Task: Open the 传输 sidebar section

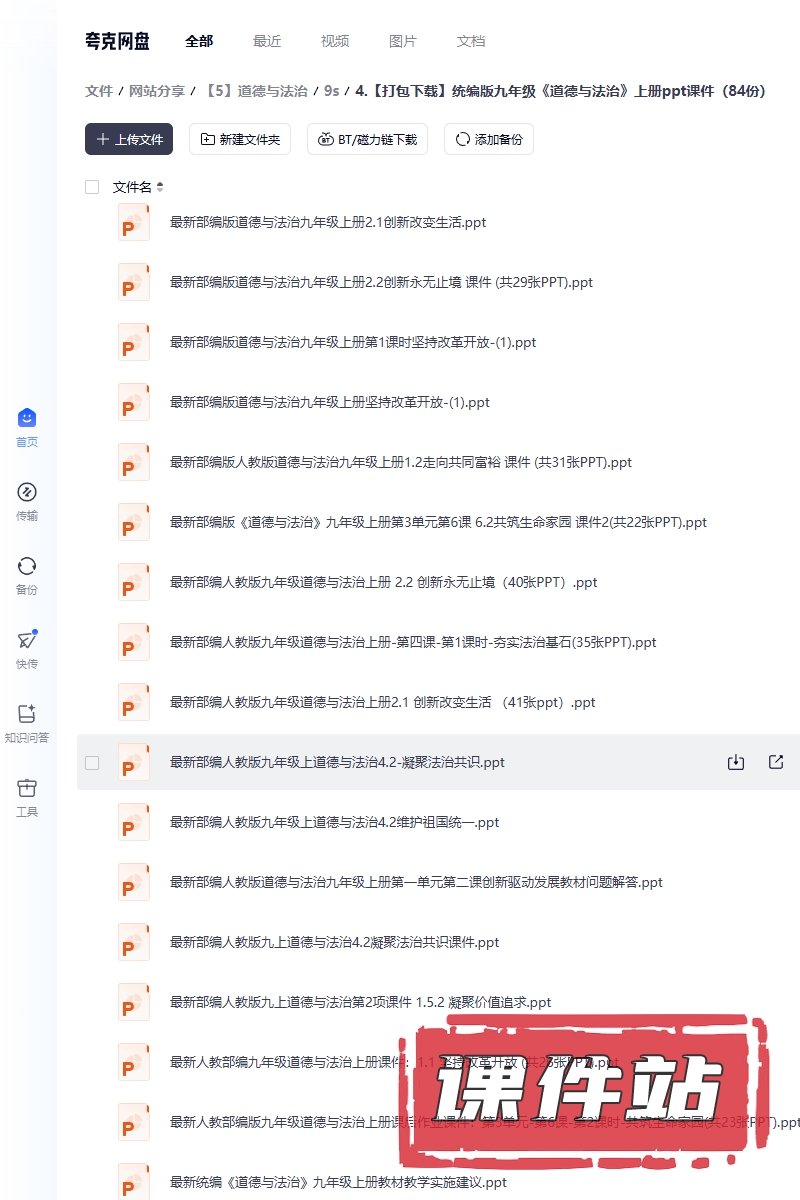Action: click(27, 501)
